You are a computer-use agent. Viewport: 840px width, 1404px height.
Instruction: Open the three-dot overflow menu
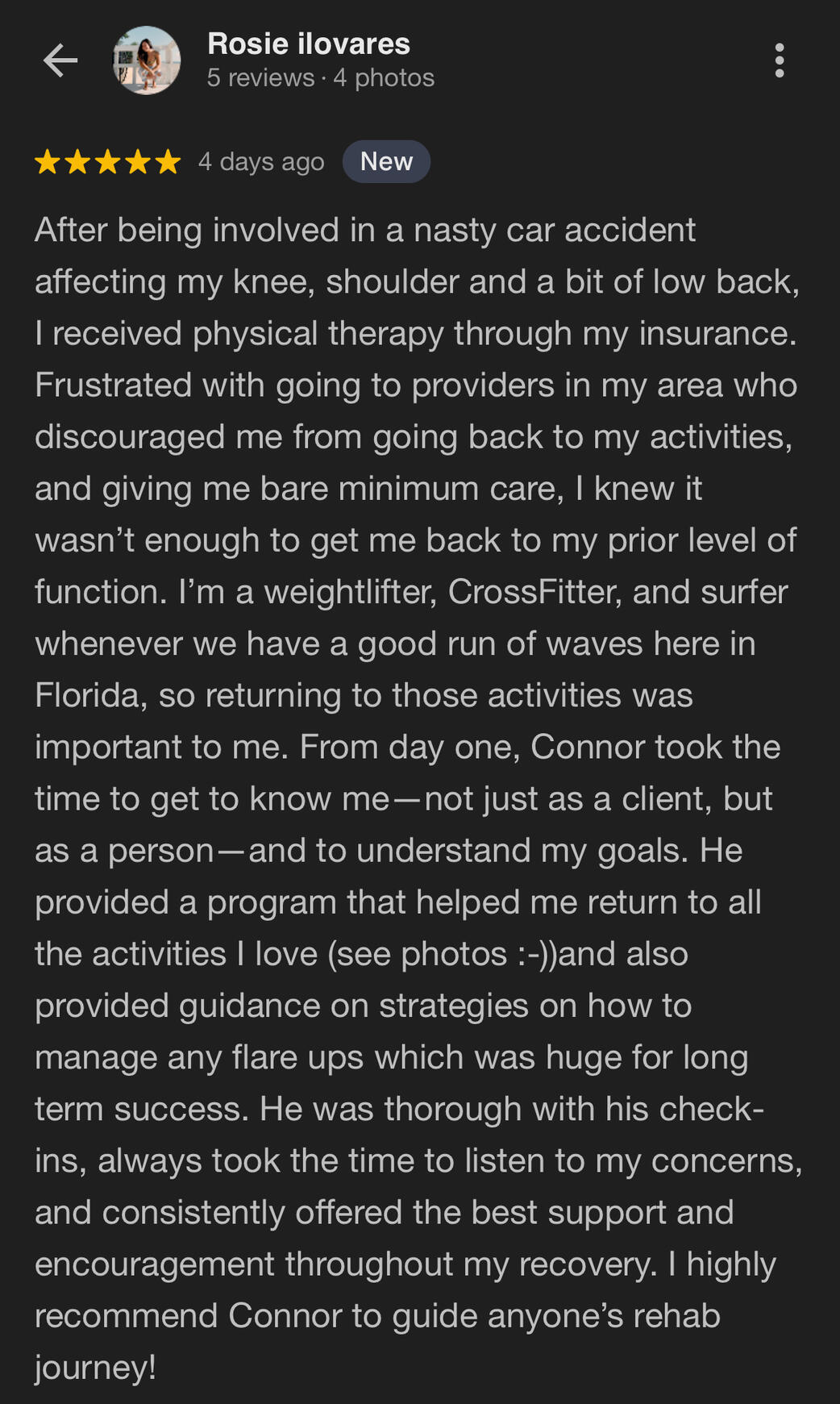click(779, 60)
